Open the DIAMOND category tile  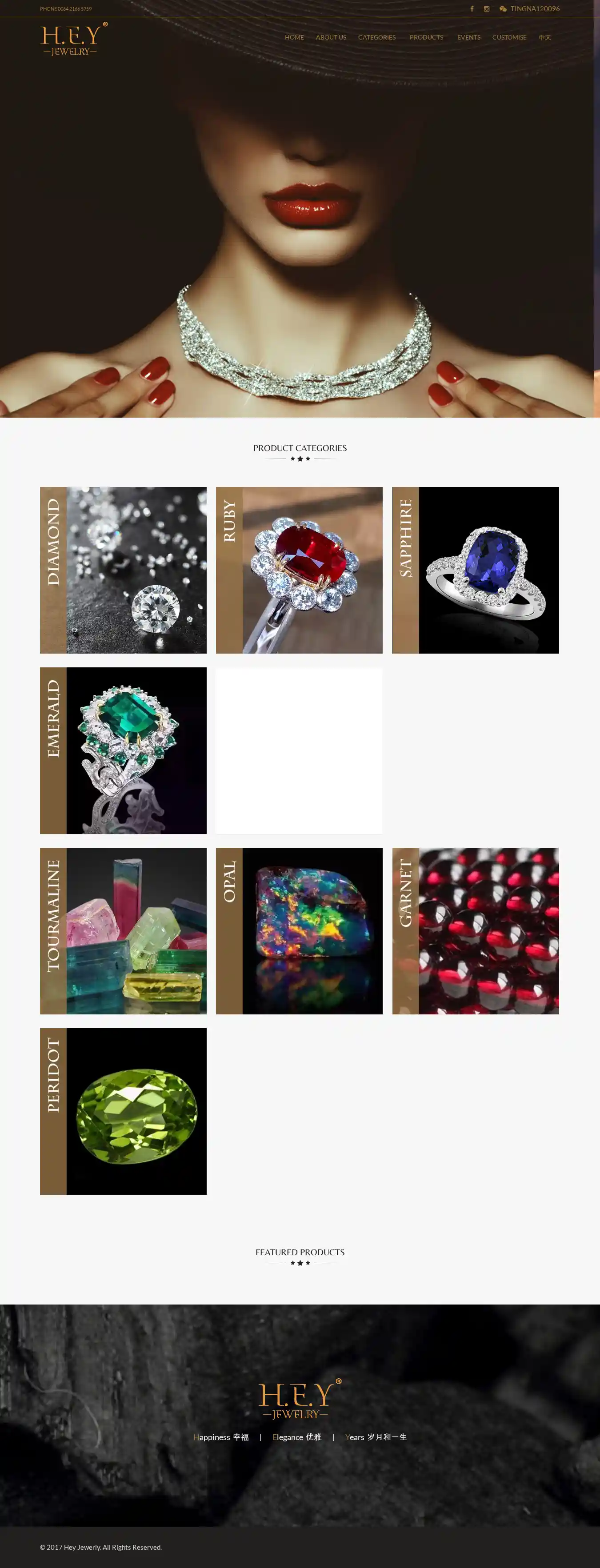pyautogui.click(x=123, y=570)
